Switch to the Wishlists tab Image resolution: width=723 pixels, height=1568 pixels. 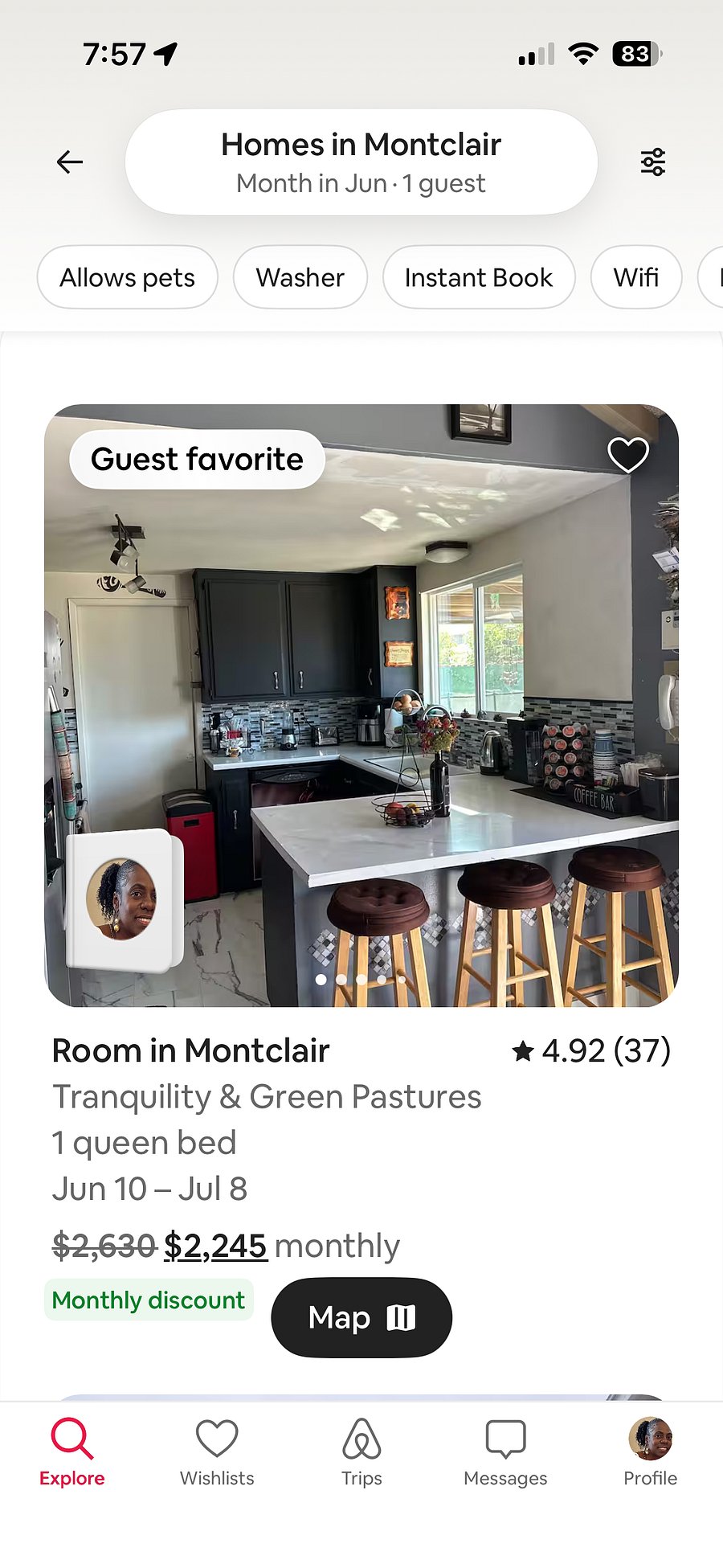(x=217, y=1453)
